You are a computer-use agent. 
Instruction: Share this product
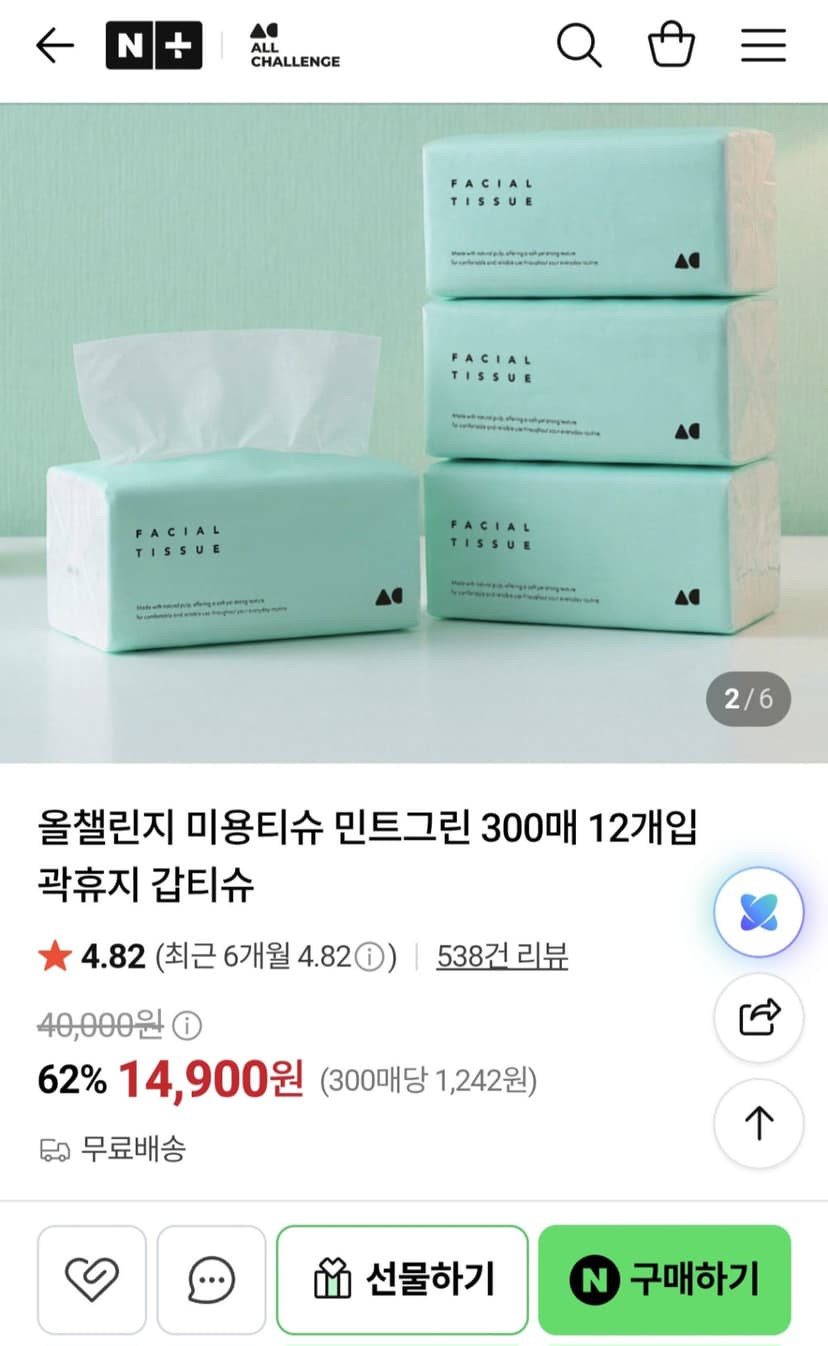coord(759,1018)
